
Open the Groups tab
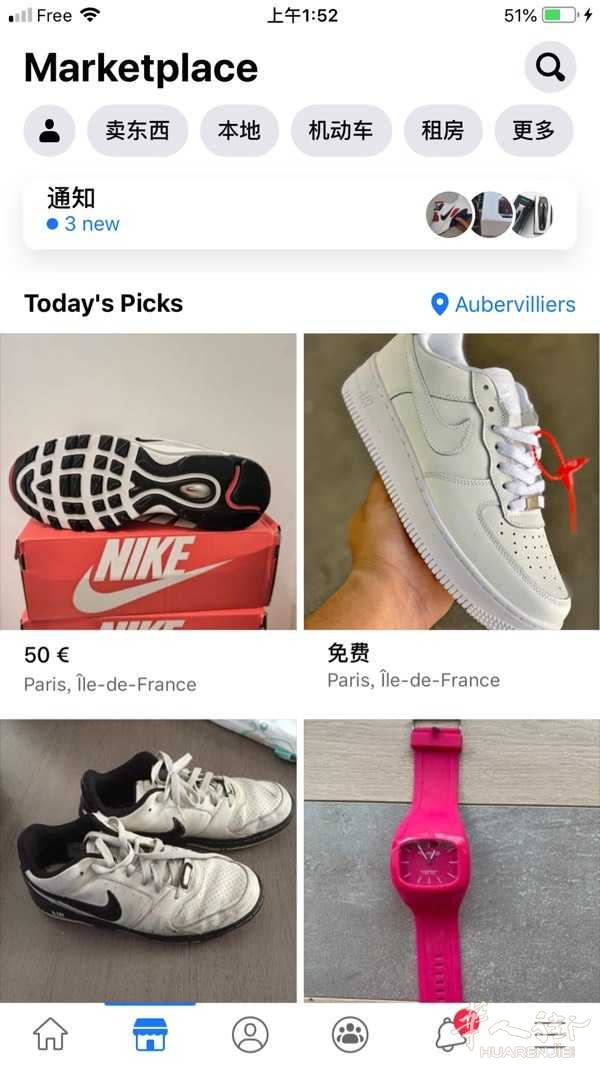pyautogui.click(x=350, y=1034)
